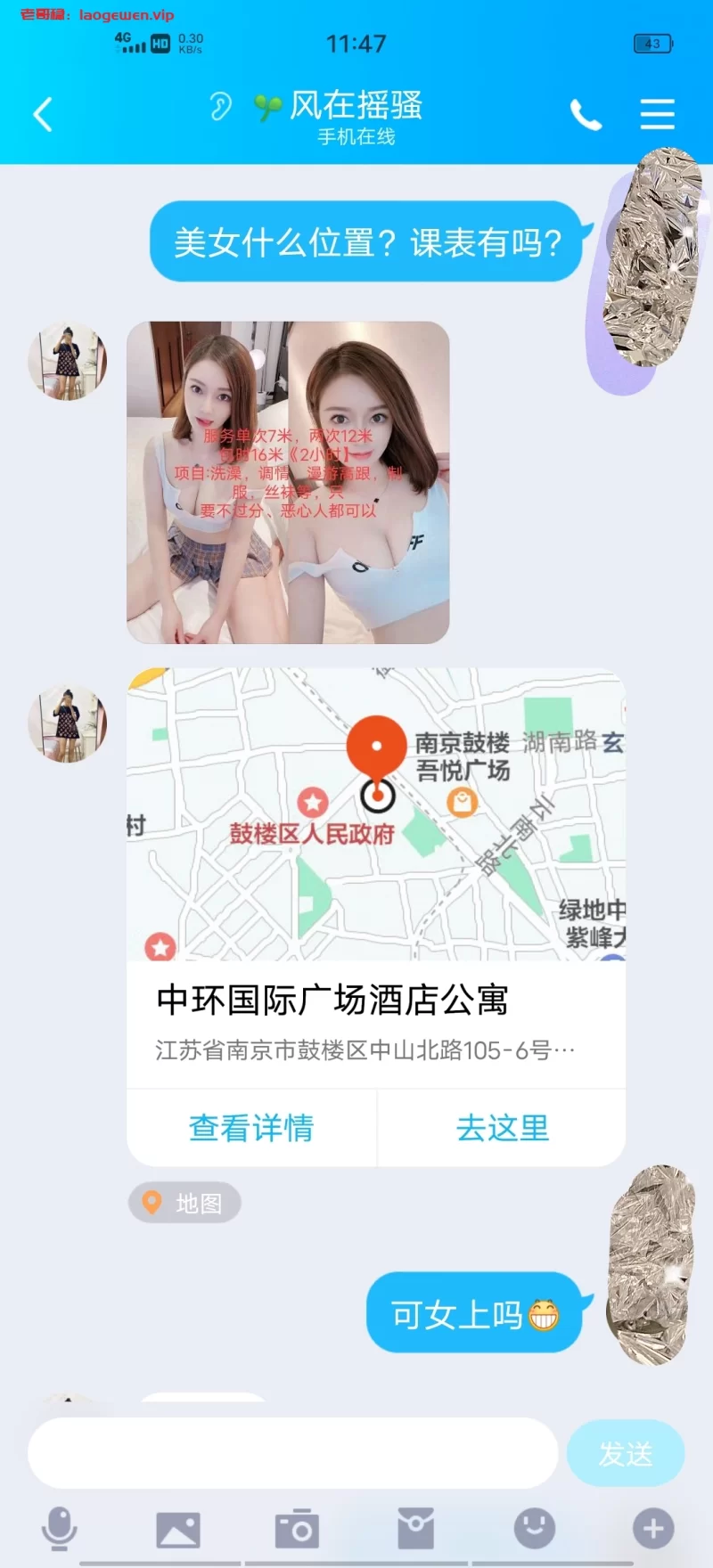Open the camera to take photo
This screenshot has height=1568, width=713.
click(x=297, y=1530)
